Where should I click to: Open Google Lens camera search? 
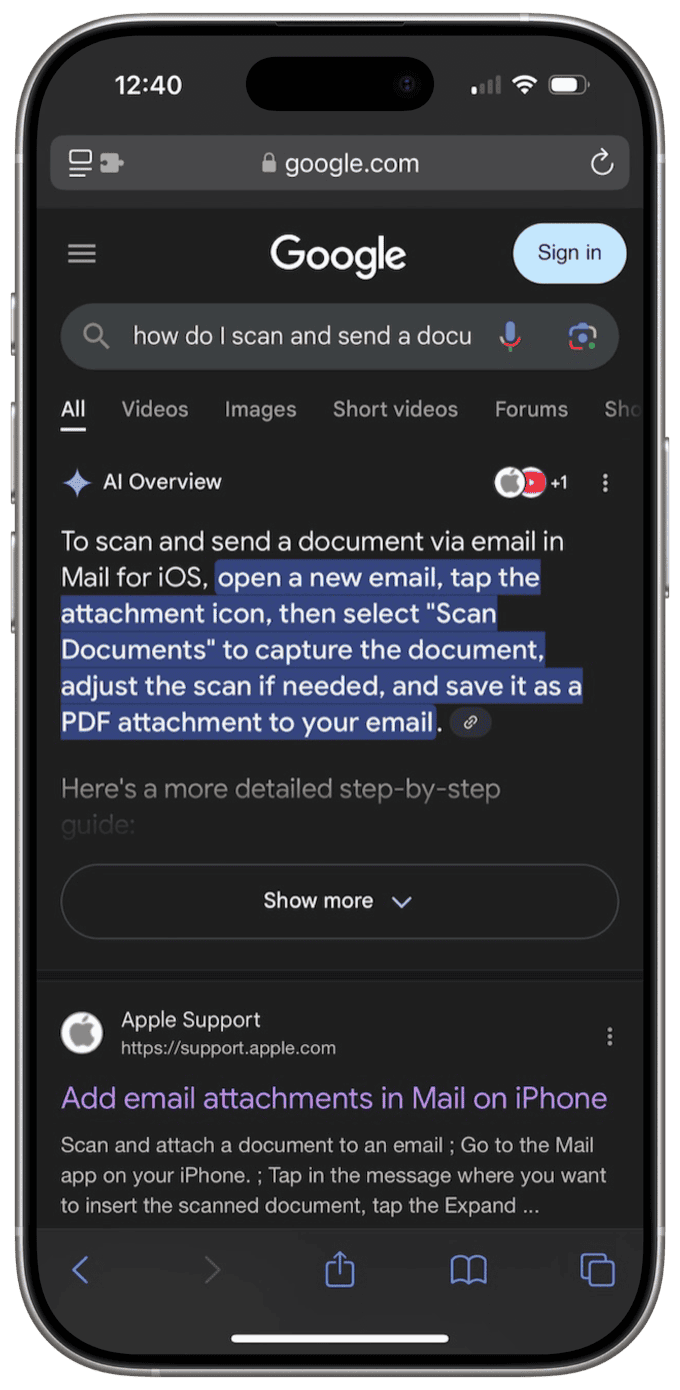pos(582,337)
